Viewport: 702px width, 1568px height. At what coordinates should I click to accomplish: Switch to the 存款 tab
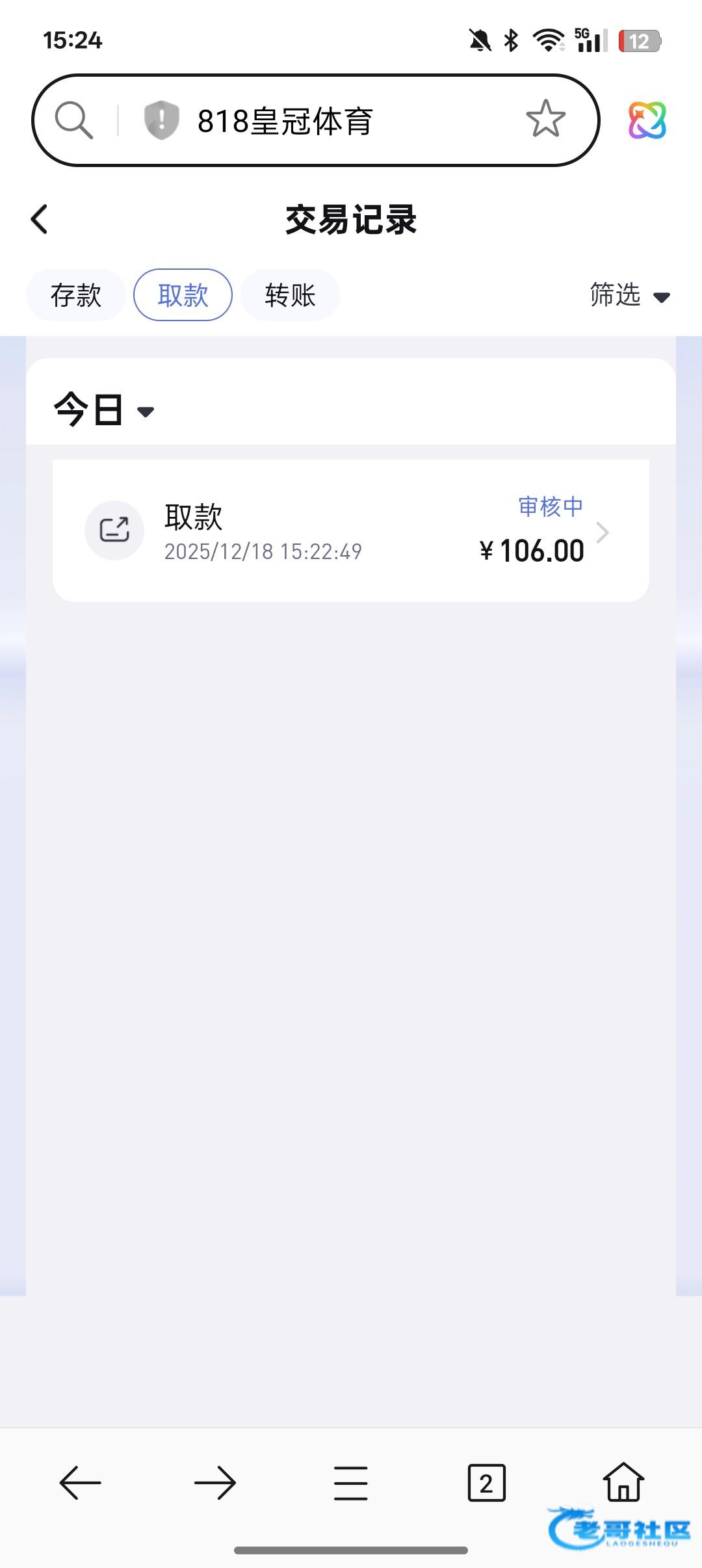click(76, 295)
